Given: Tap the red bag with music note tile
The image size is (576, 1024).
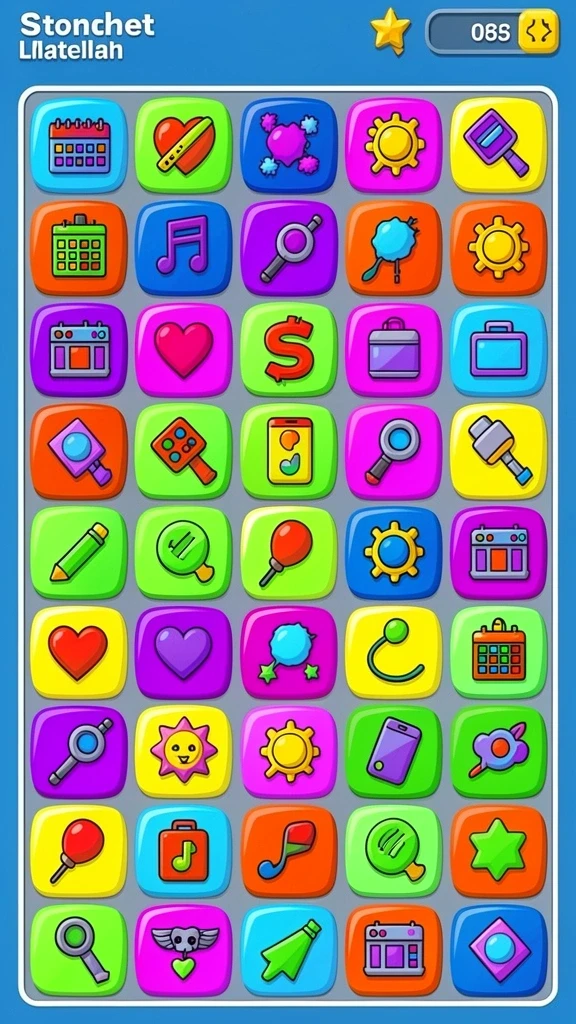Looking at the screenshot, I should coord(184,851).
